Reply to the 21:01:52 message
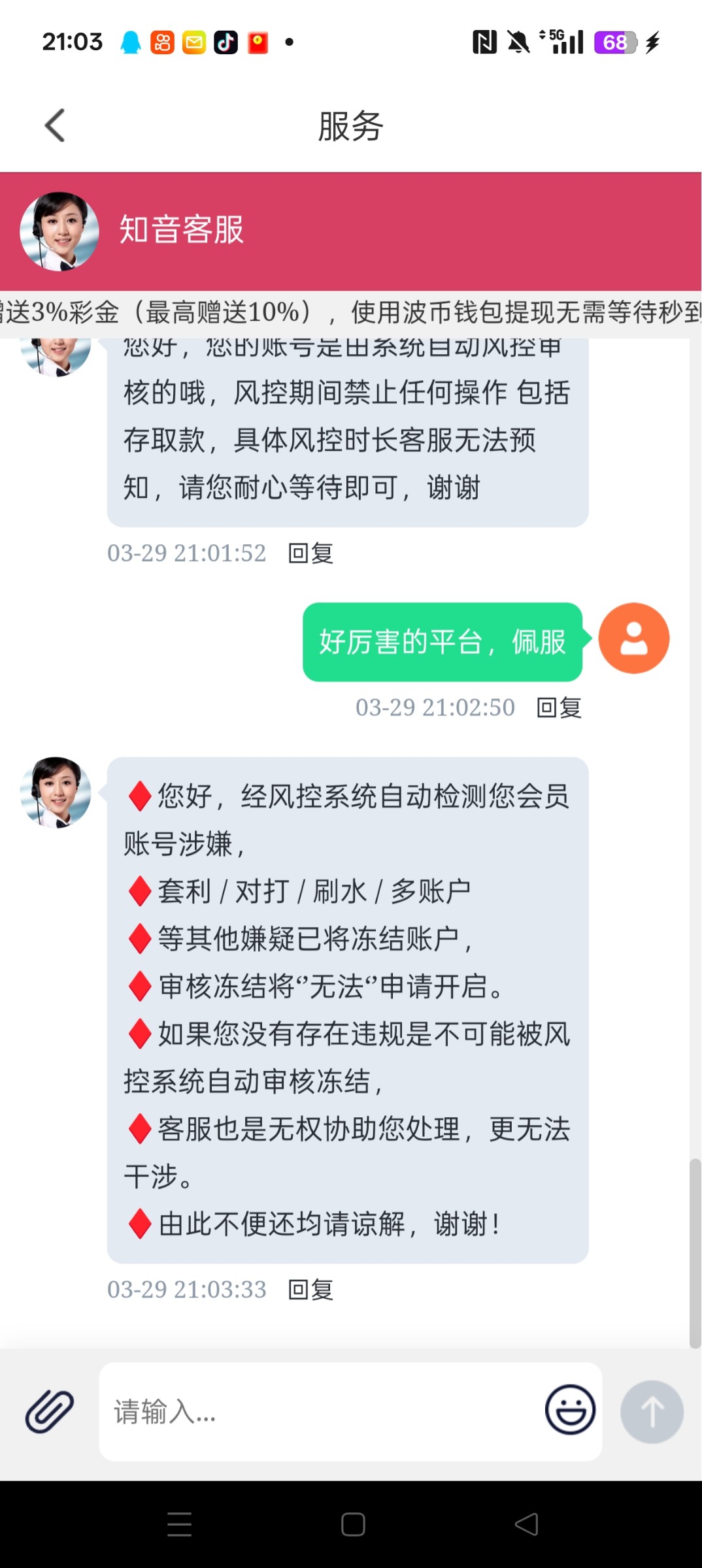 point(311,553)
